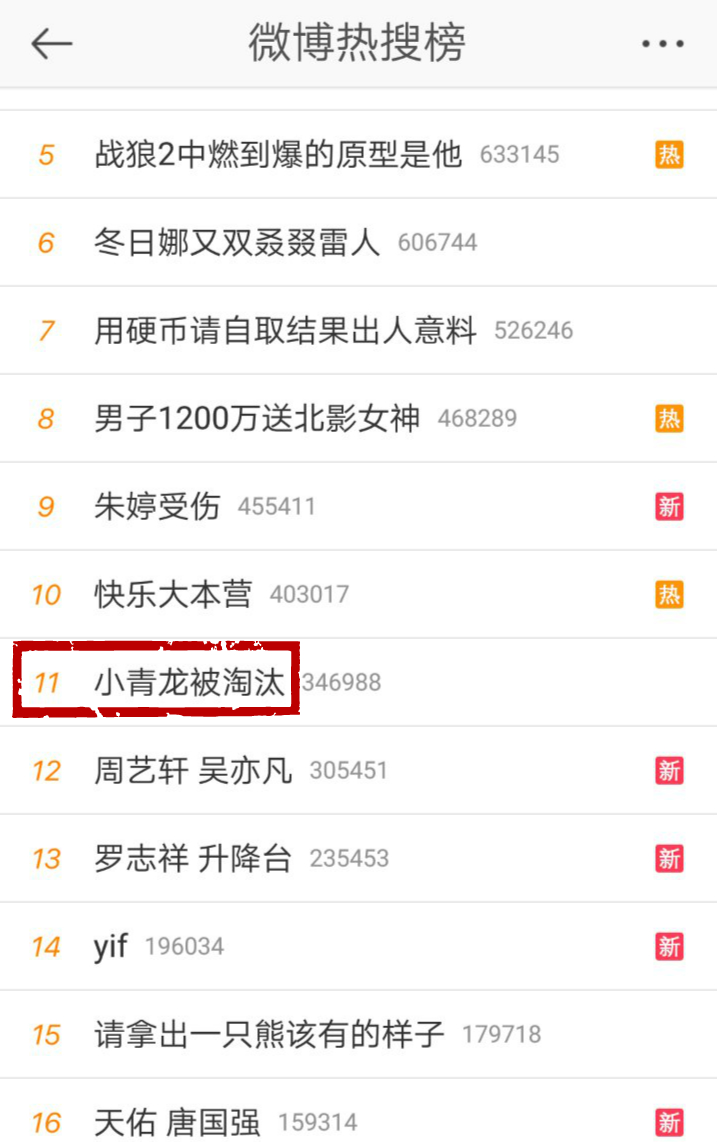Open the 冬日娜又双叒叕雷人 topic
The height and width of the screenshot is (1142, 717).
coord(237,243)
